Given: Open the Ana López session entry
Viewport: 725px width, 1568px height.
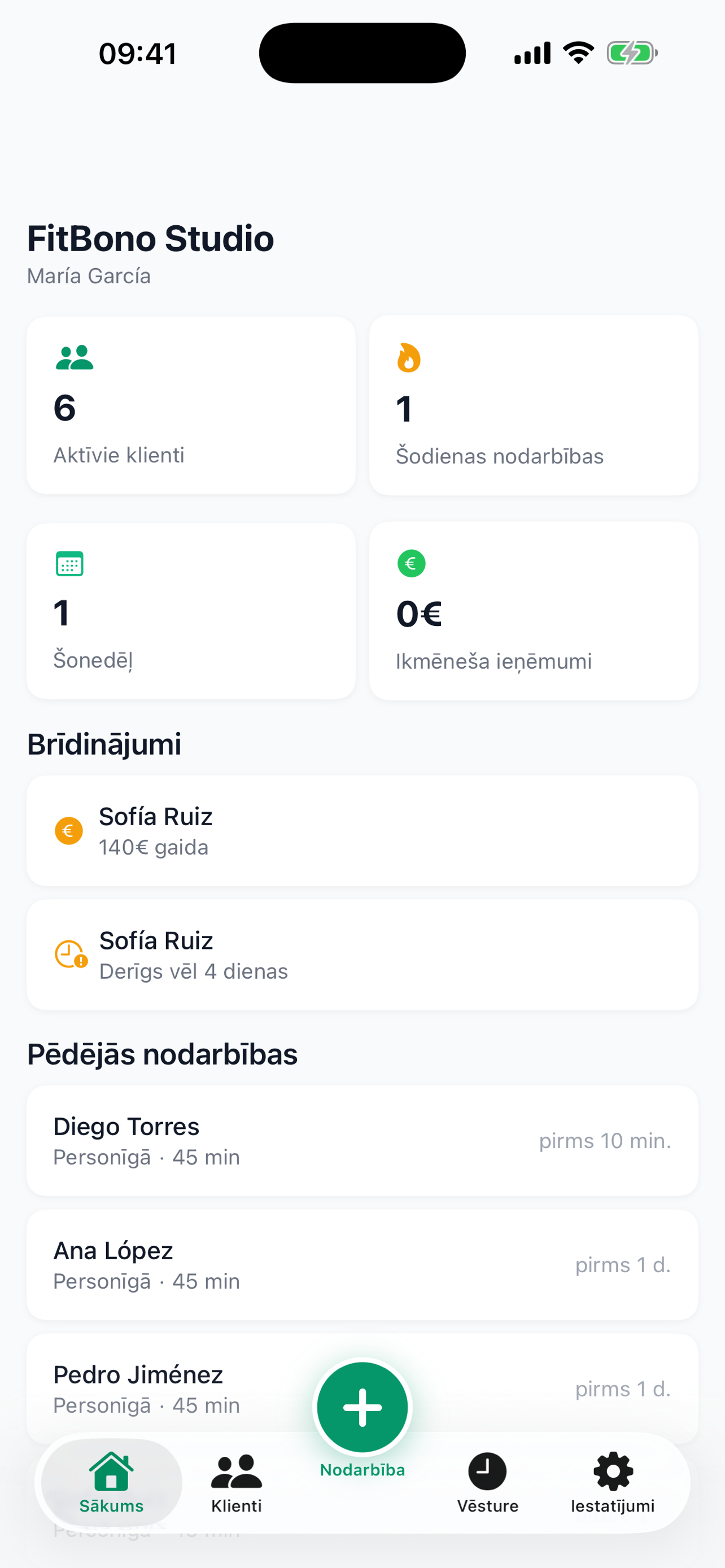Looking at the screenshot, I should pyautogui.click(x=362, y=1265).
